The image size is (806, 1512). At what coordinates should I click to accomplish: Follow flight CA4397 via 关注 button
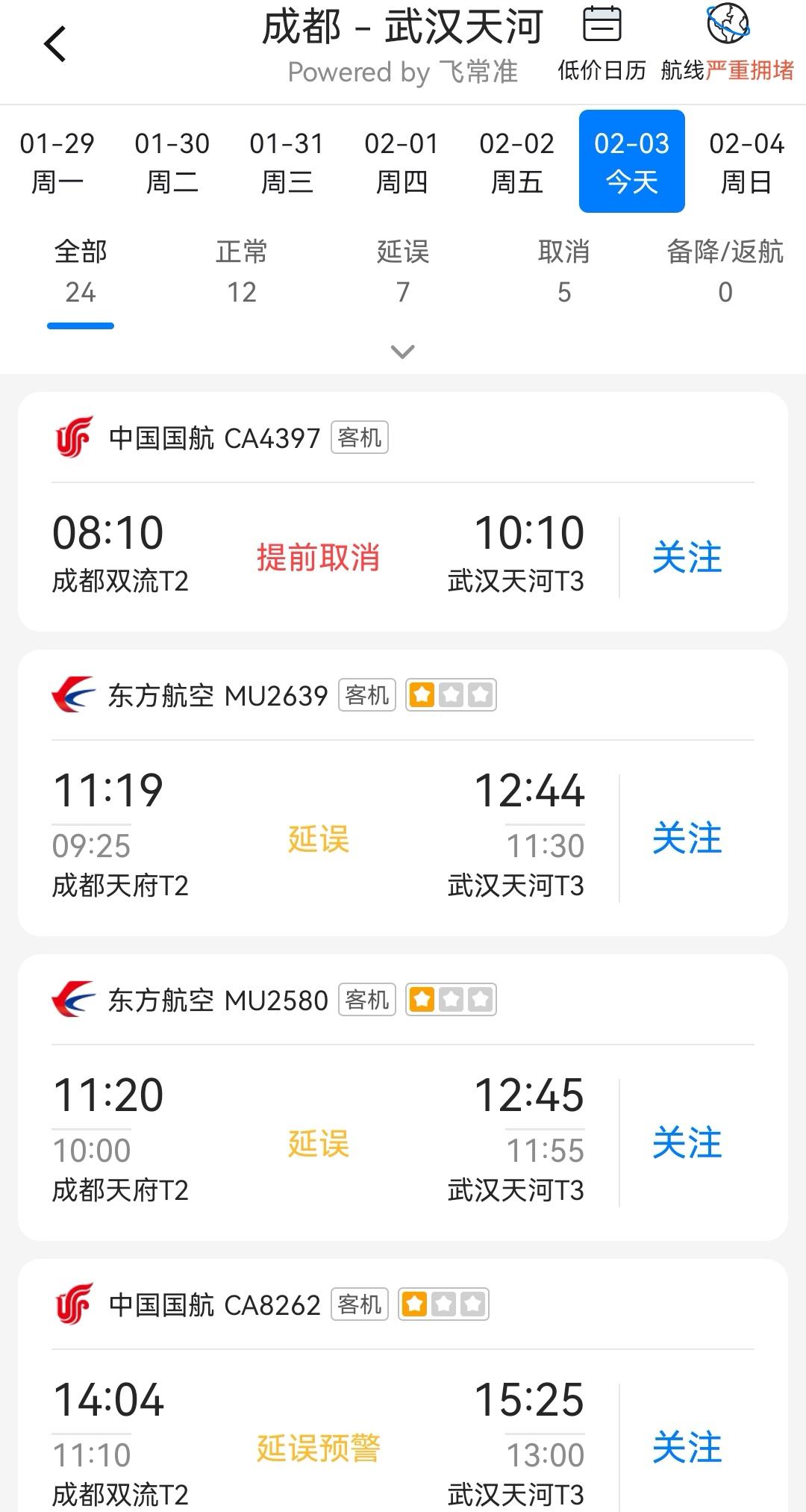(x=687, y=556)
